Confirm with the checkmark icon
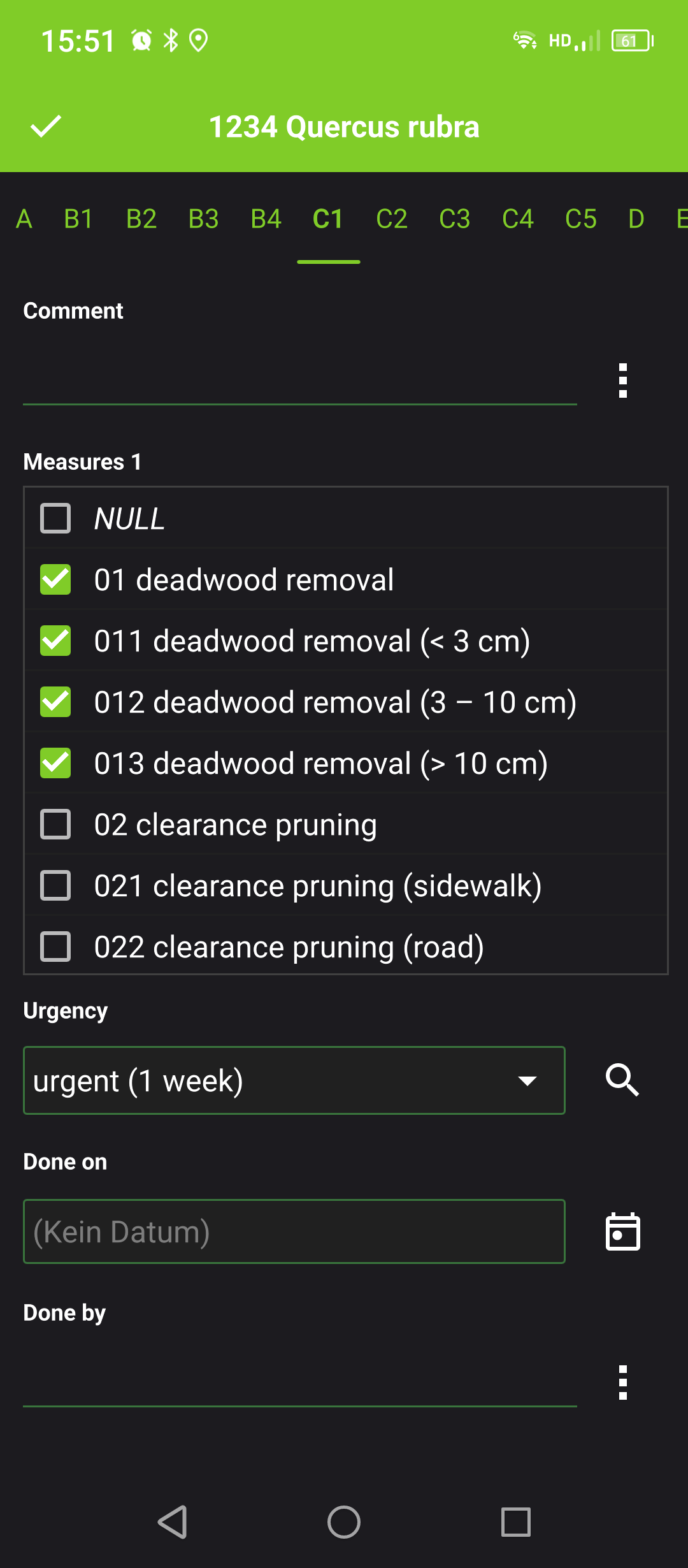688x1568 pixels. pyautogui.click(x=46, y=126)
